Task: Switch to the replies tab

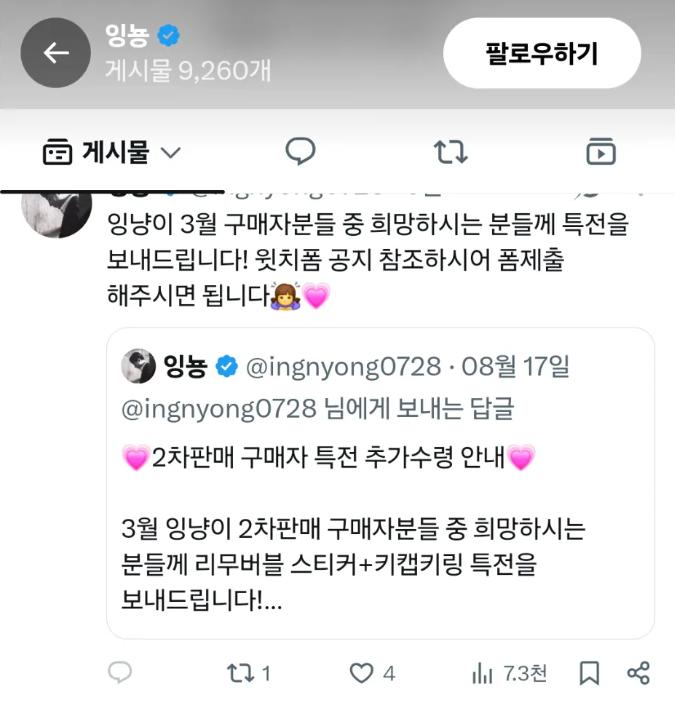Action: (x=300, y=152)
